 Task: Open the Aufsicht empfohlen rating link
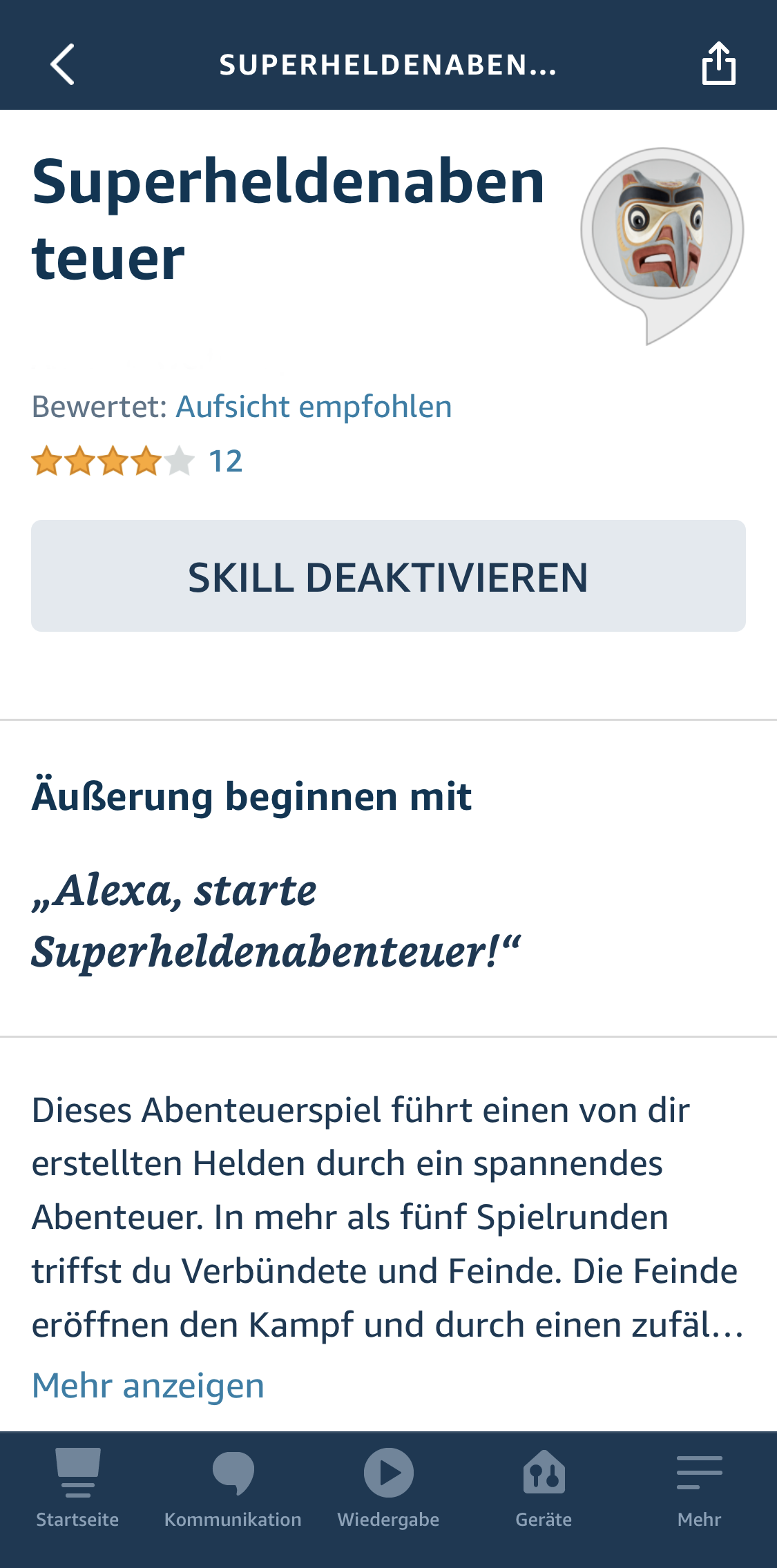pyautogui.click(x=314, y=407)
